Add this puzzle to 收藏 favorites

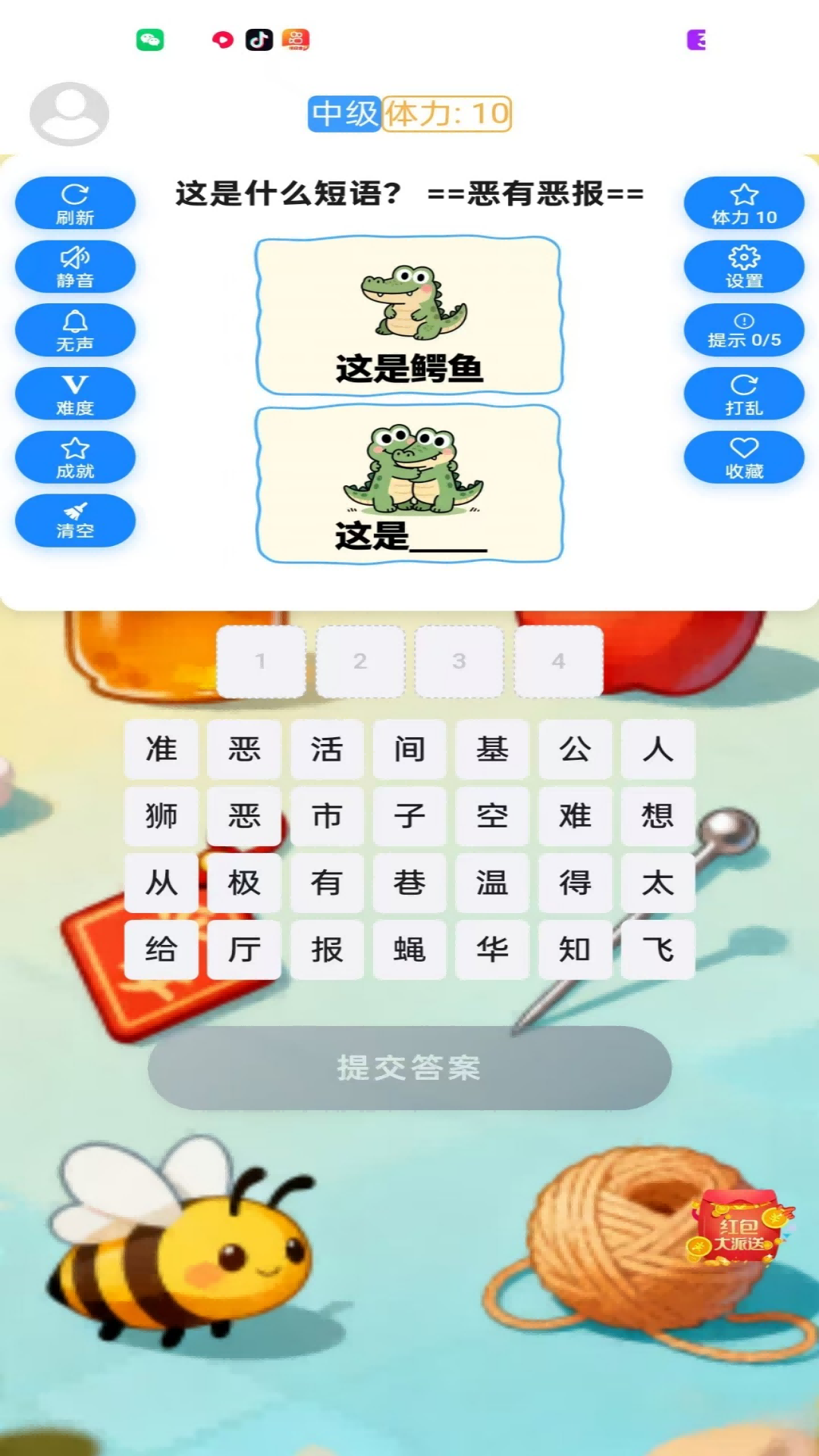click(744, 458)
